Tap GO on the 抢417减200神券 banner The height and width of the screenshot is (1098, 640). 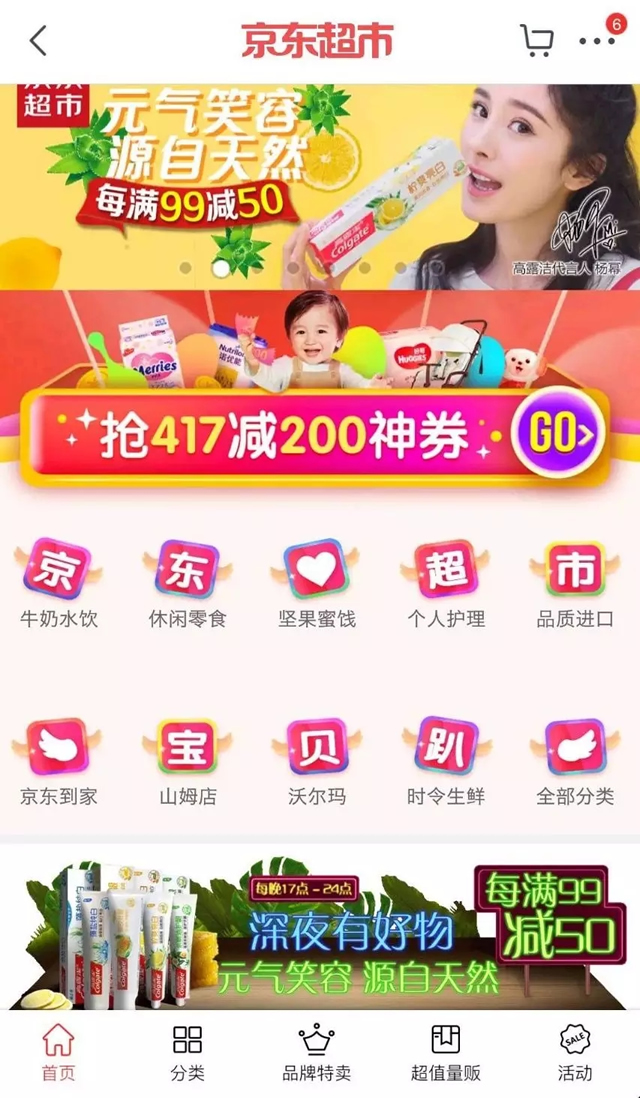point(558,434)
